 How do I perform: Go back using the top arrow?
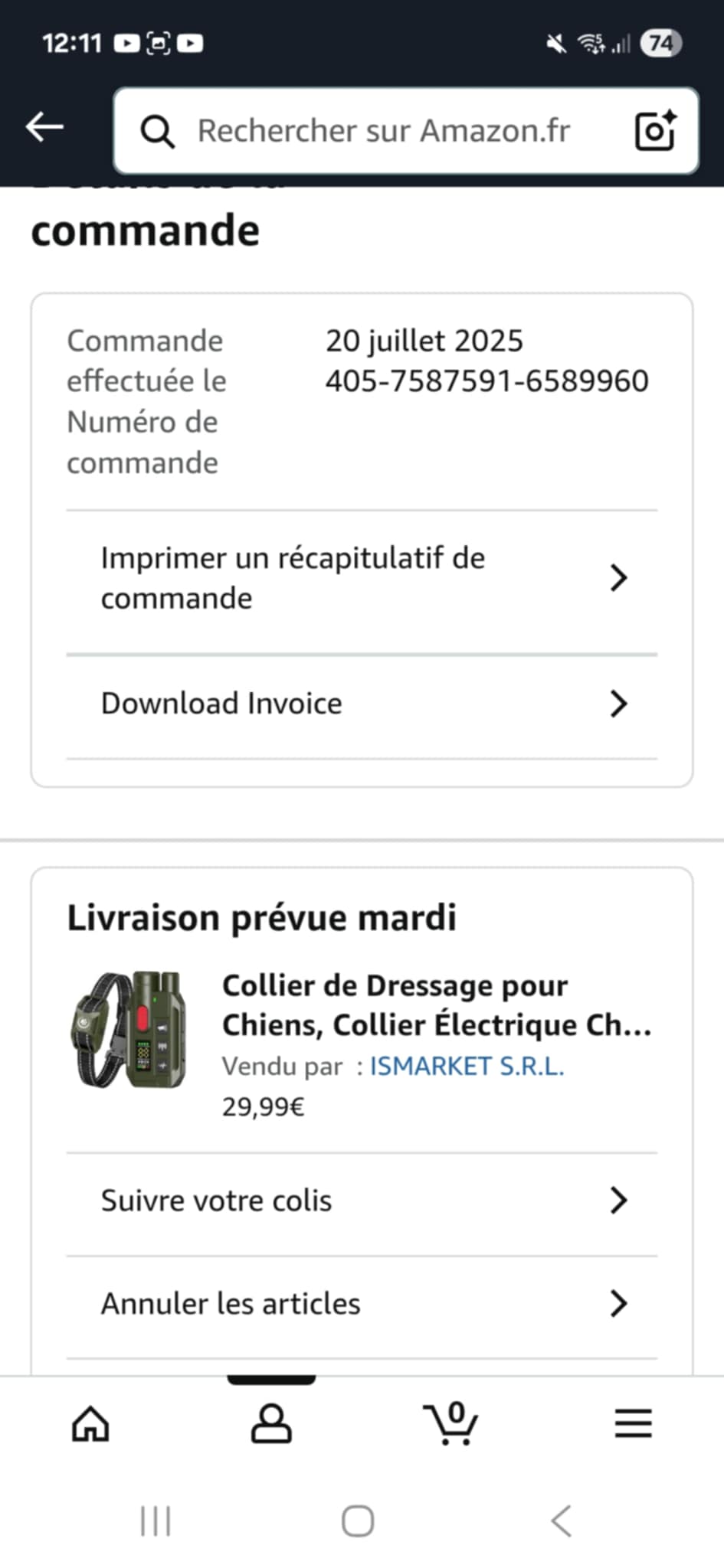point(44,127)
